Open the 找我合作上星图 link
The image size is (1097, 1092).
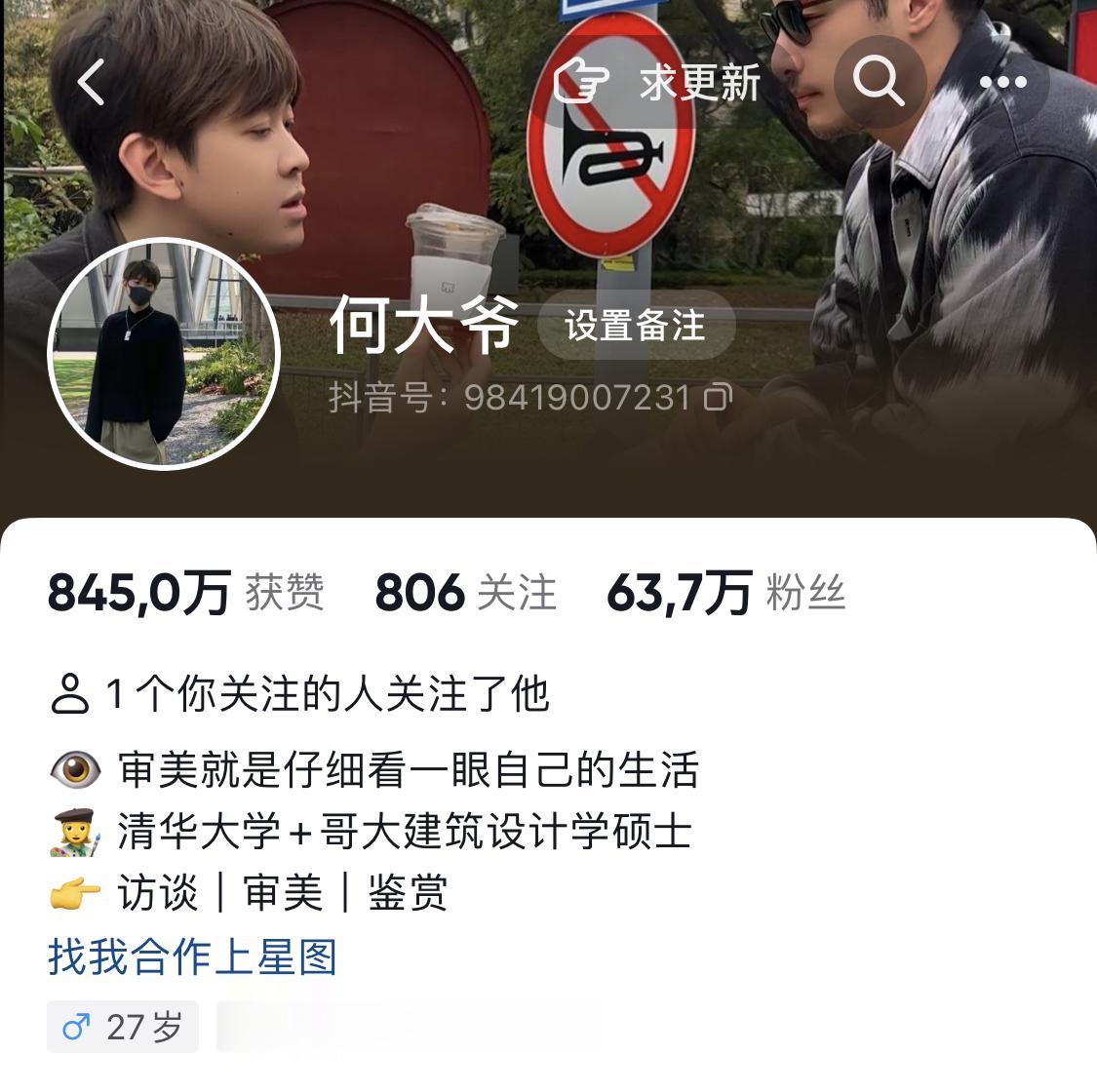click(x=192, y=956)
